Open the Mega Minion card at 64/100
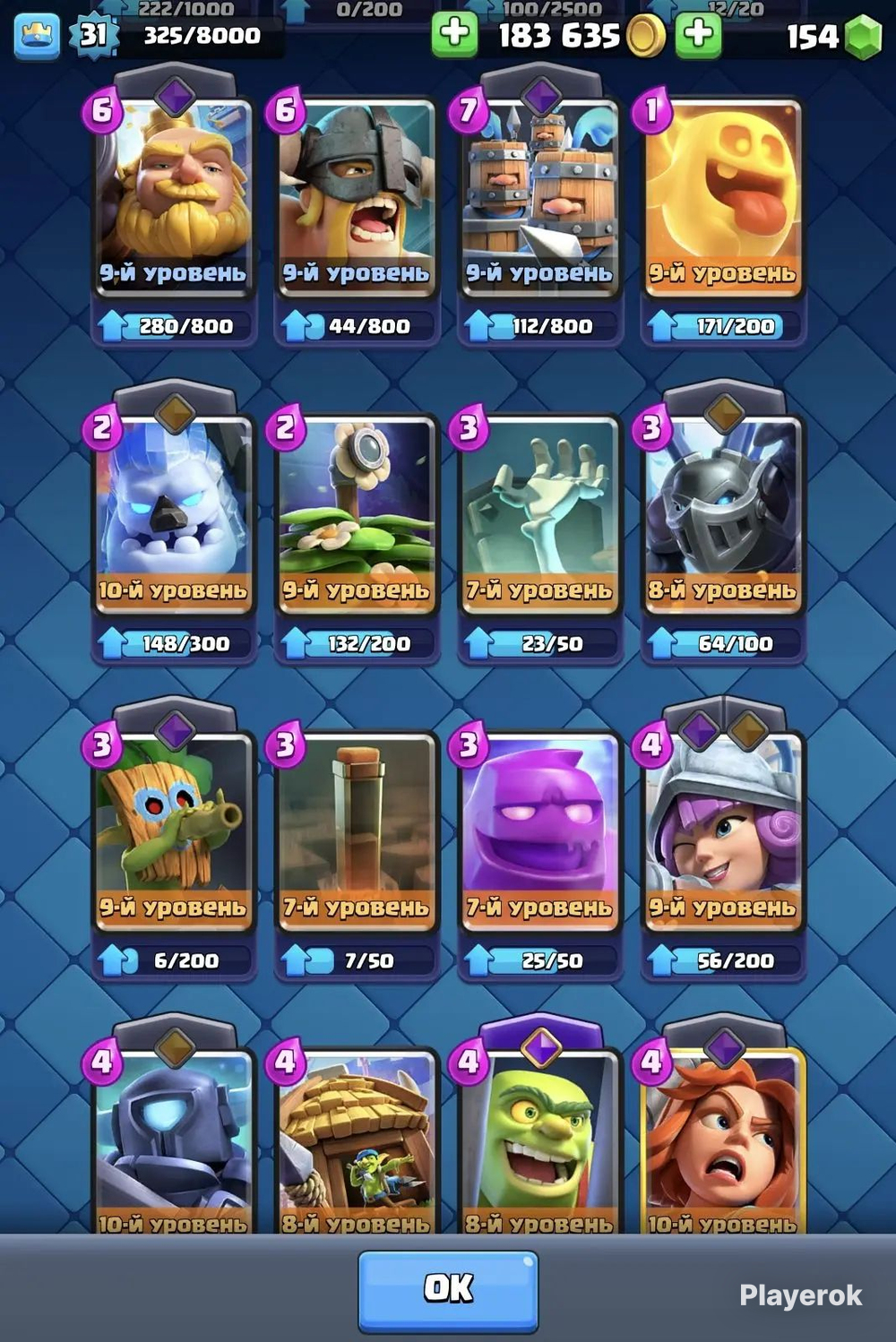 [722, 515]
